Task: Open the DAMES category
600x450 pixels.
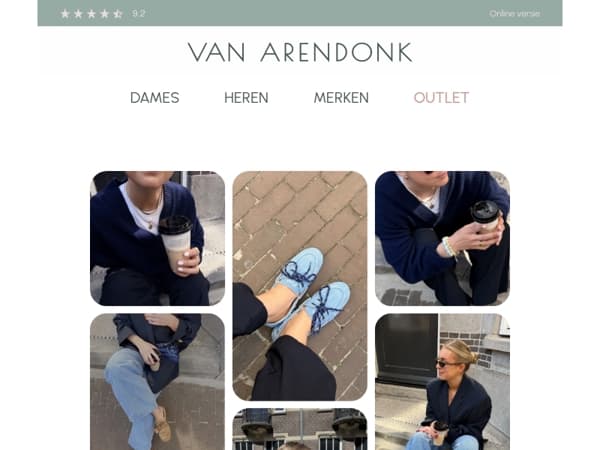Action: click(154, 98)
